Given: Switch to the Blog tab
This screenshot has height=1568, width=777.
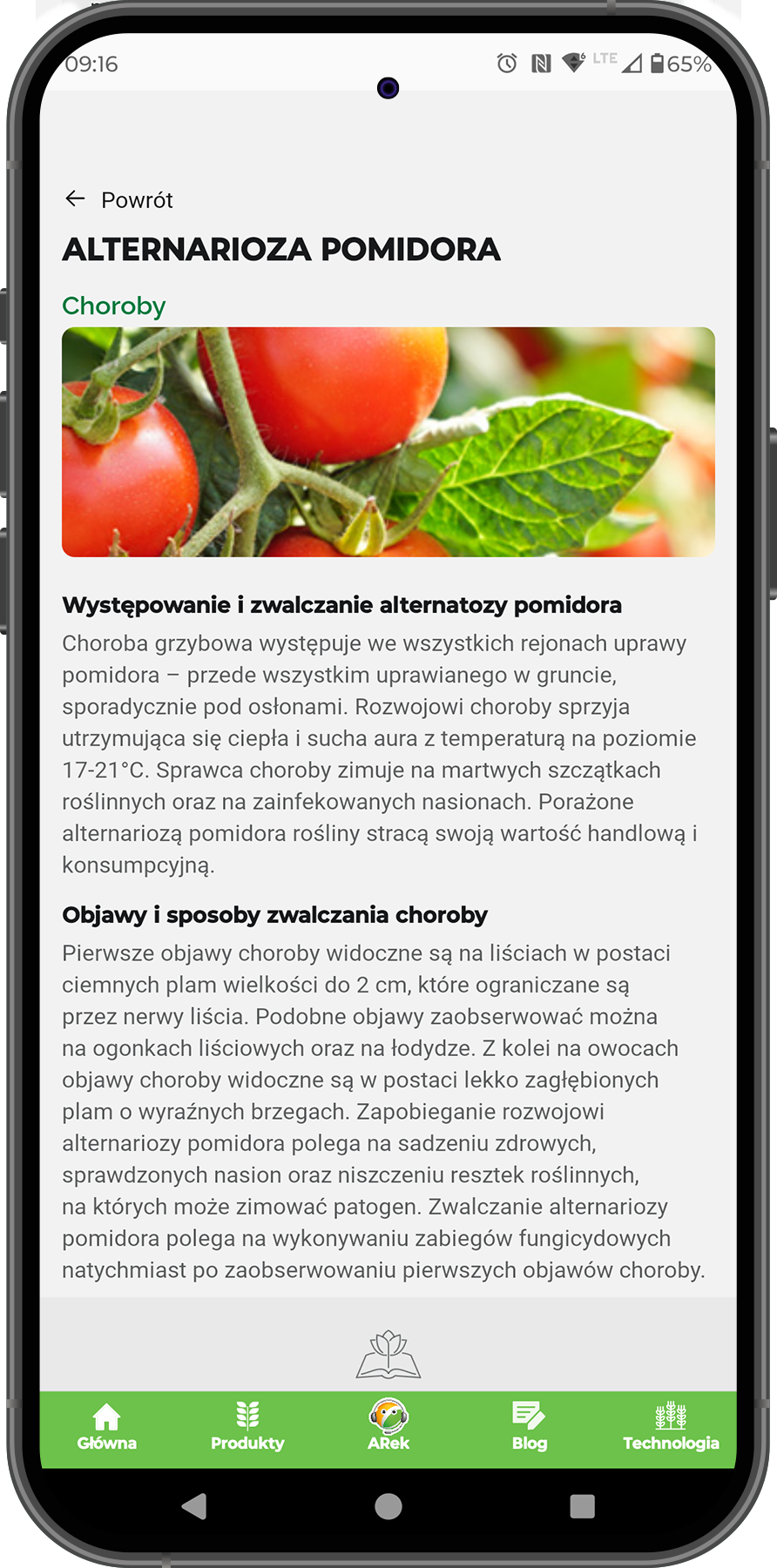Looking at the screenshot, I should pyautogui.click(x=529, y=1428).
